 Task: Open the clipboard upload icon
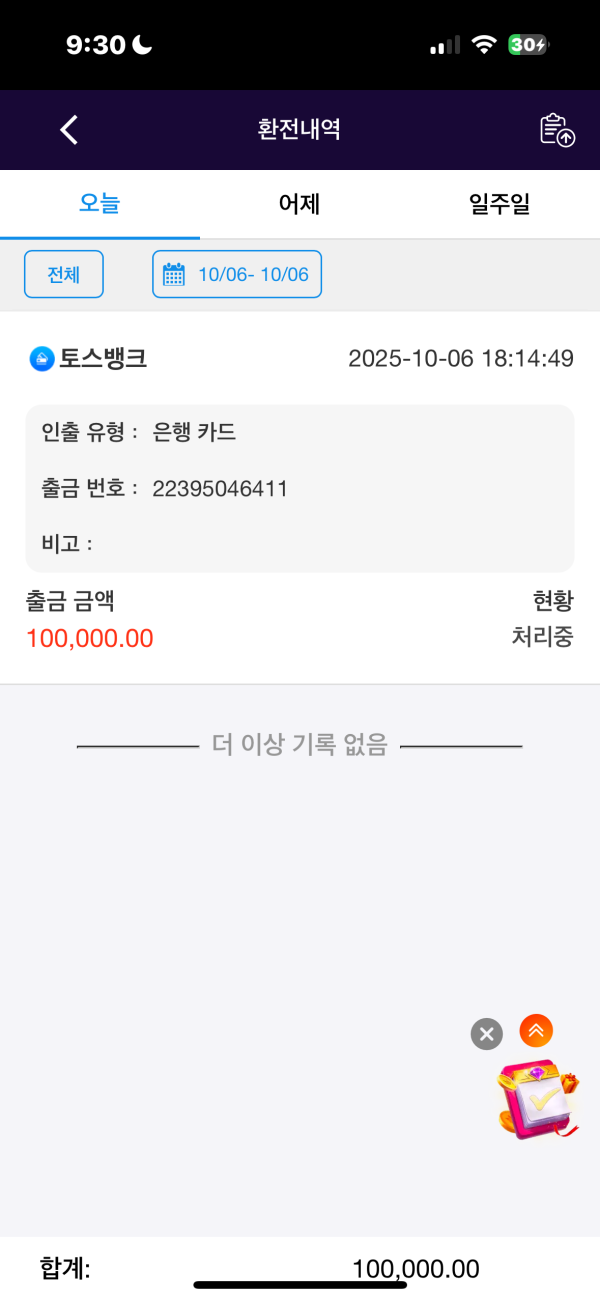[x=557, y=130]
